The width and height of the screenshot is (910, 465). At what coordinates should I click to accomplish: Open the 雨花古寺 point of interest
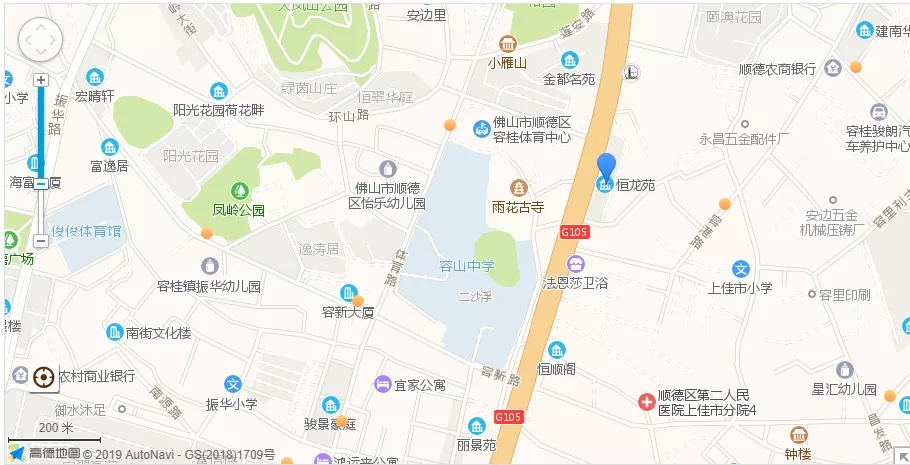pos(518,188)
